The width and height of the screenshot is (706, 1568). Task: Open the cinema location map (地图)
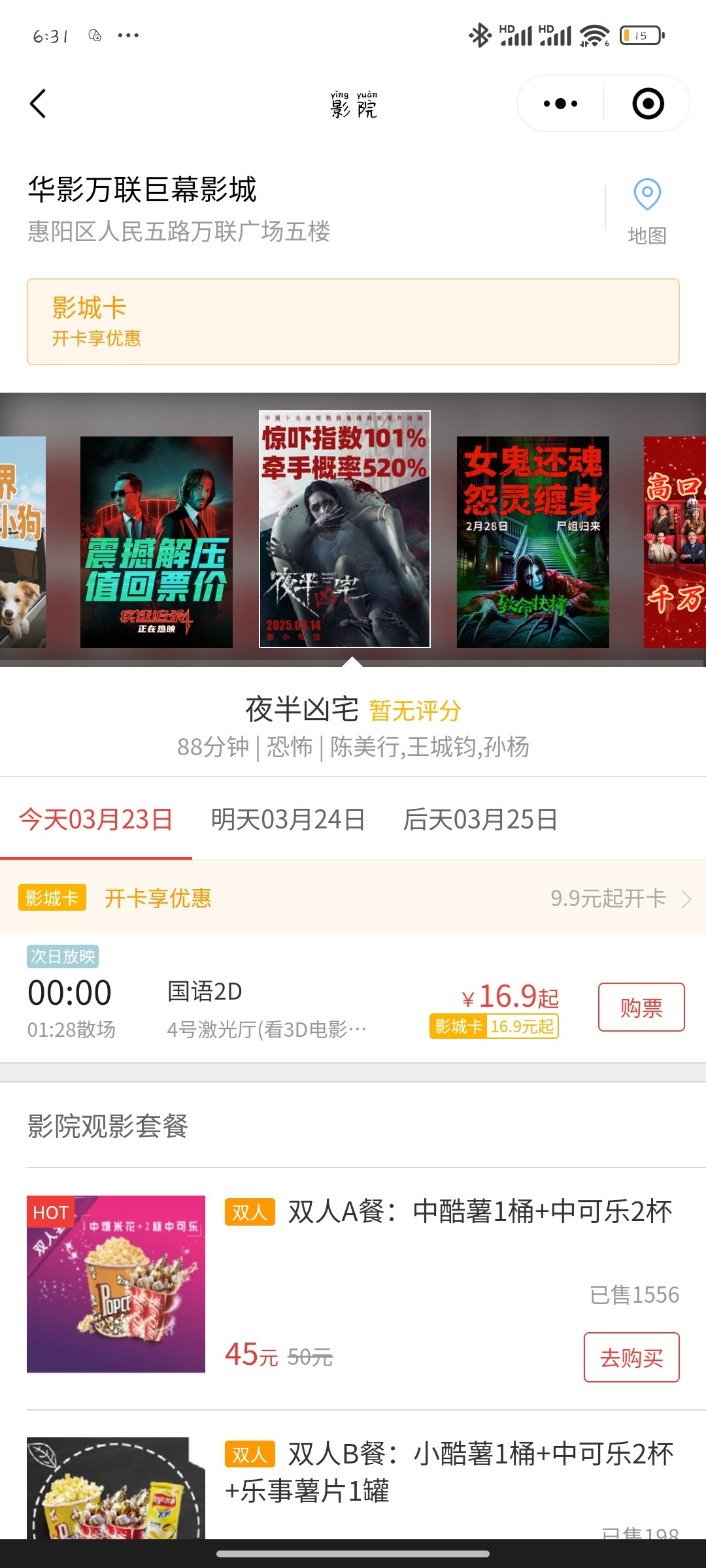[x=647, y=212]
